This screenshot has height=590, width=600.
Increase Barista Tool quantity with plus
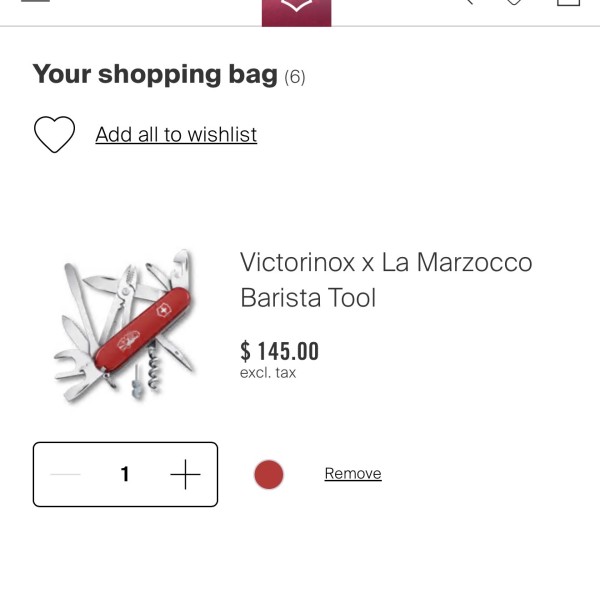tap(185, 475)
